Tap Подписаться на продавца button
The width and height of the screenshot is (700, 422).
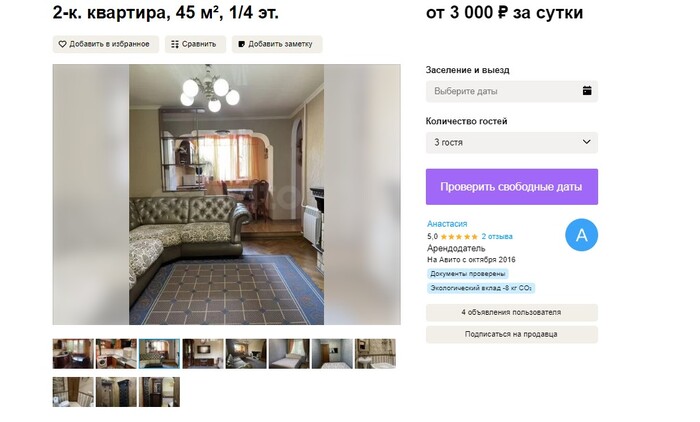pos(511,334)
